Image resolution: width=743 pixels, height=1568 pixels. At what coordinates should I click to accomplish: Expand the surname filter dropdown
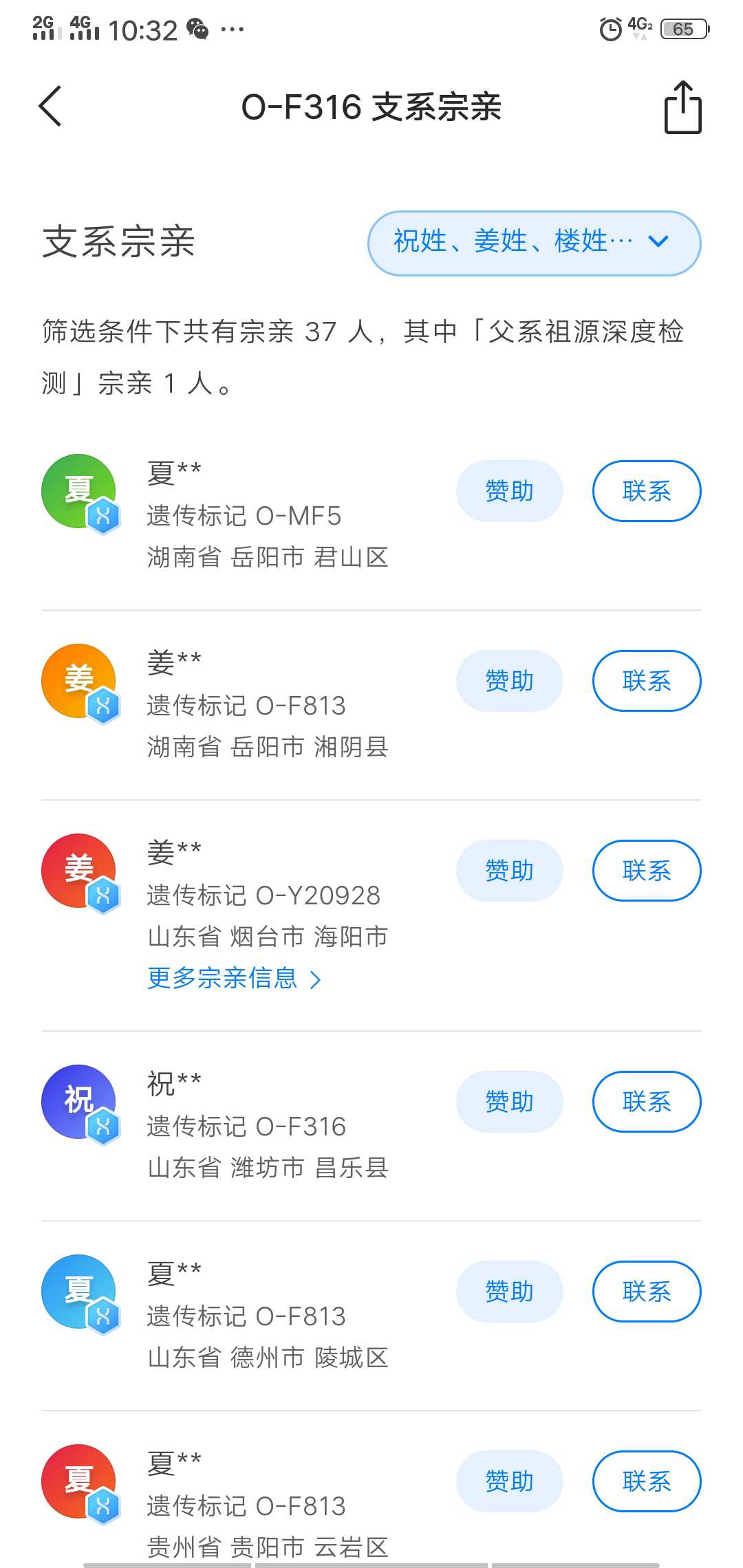pyautogui.click(x=535, y=243)
